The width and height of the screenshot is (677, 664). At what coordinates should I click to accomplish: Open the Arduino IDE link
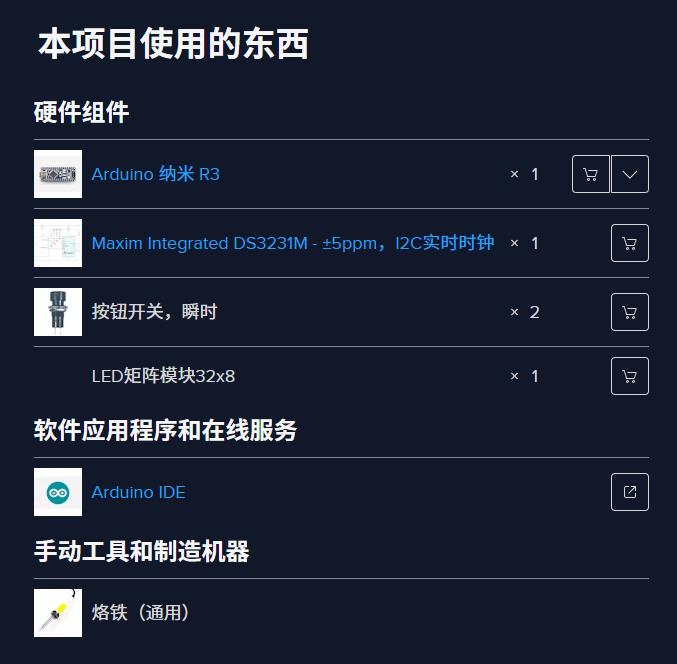tap(138, 492)
